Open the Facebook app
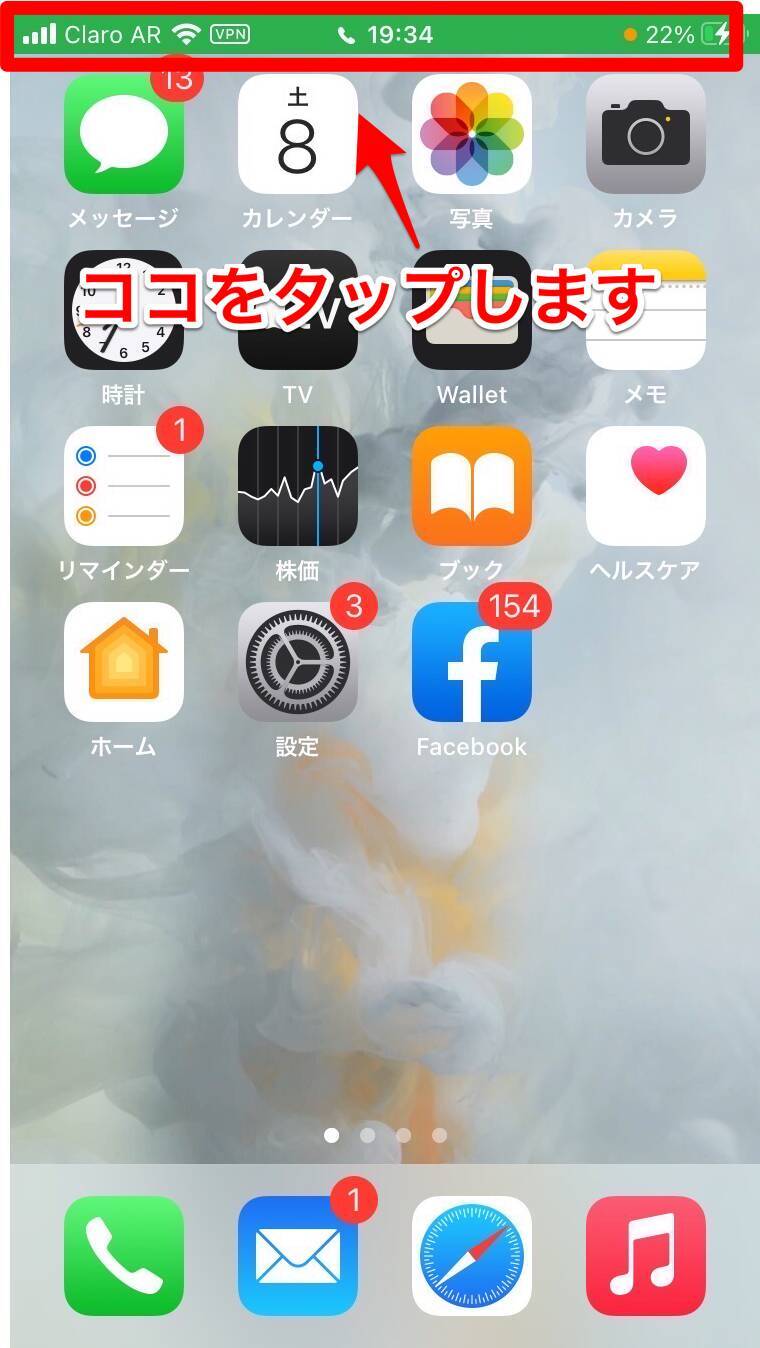Image resolution: width=760 pixels, height=1348 pixels. [x=471, y=662]
